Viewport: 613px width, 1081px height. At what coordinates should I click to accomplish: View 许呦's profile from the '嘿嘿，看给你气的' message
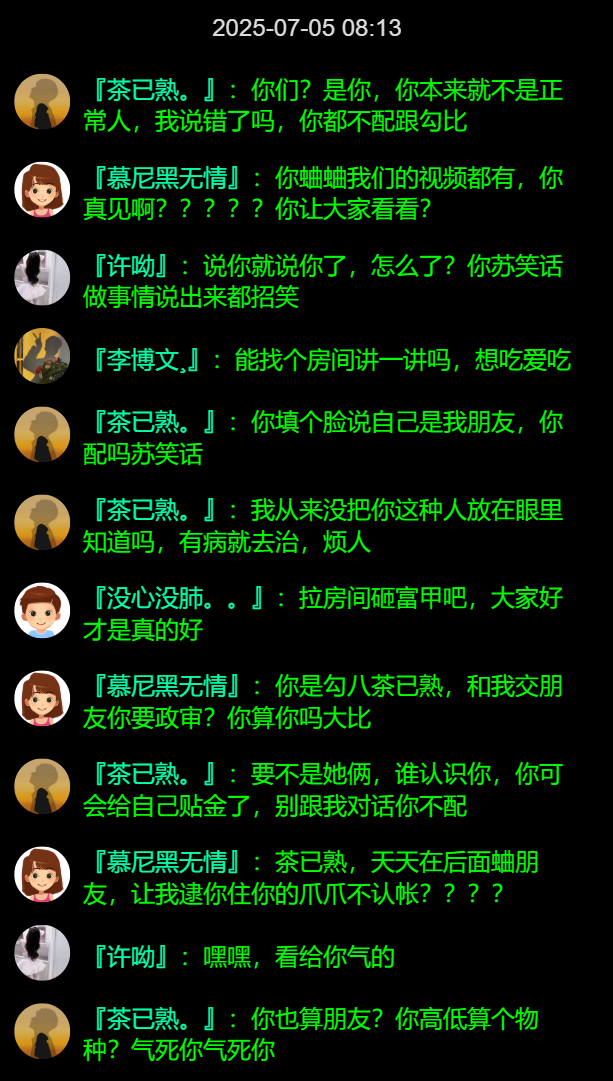point(42,952)
